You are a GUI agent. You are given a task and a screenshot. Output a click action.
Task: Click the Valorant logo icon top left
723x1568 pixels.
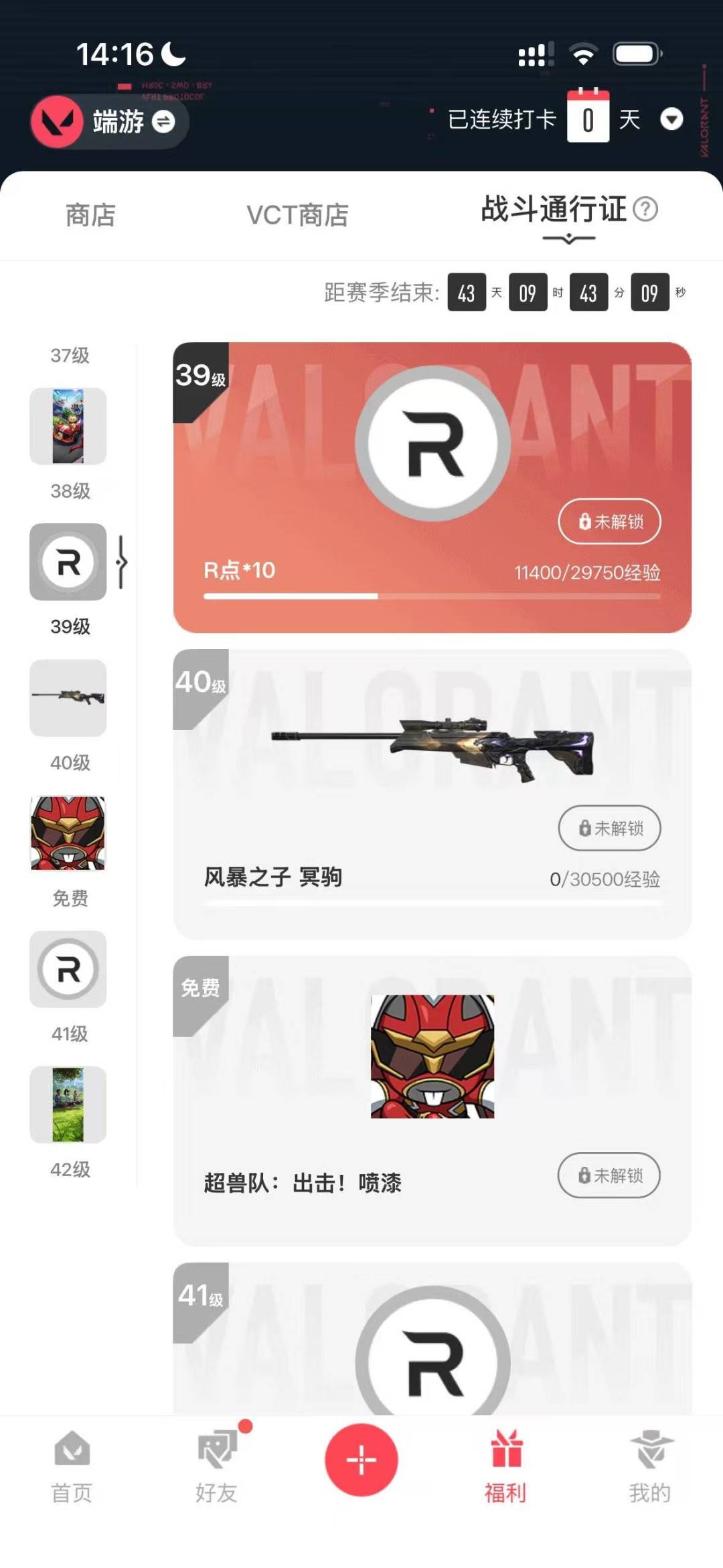(56, 122)
